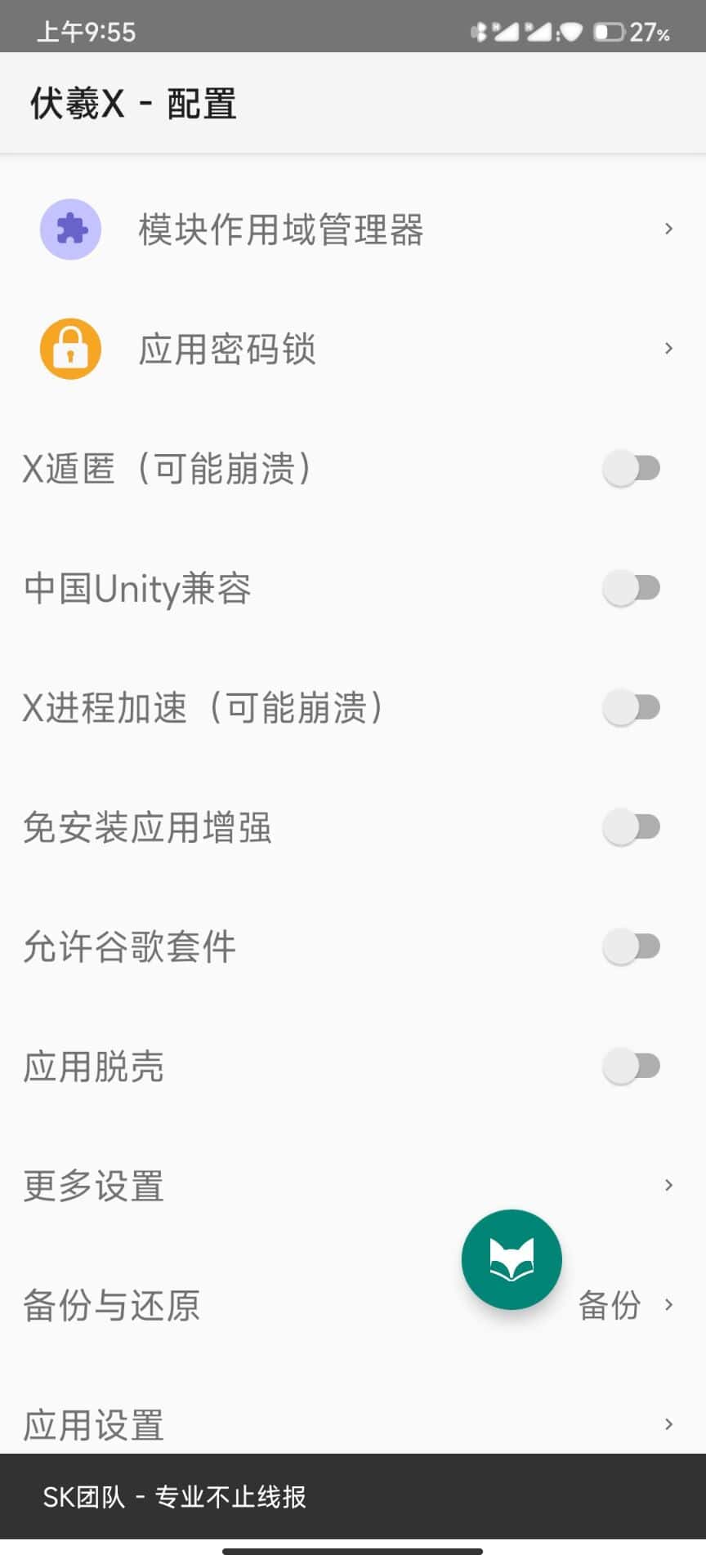Click the orange padlock password icon

[x=70, y=349]
